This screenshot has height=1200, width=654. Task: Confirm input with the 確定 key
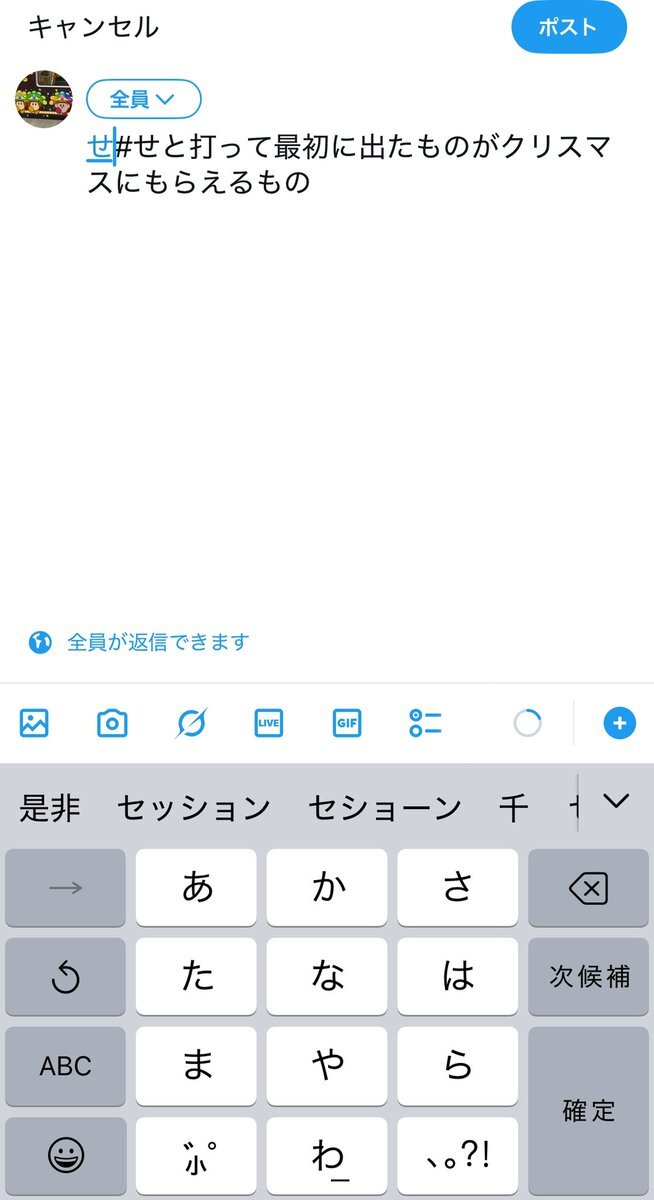[x=588, y=1110]
